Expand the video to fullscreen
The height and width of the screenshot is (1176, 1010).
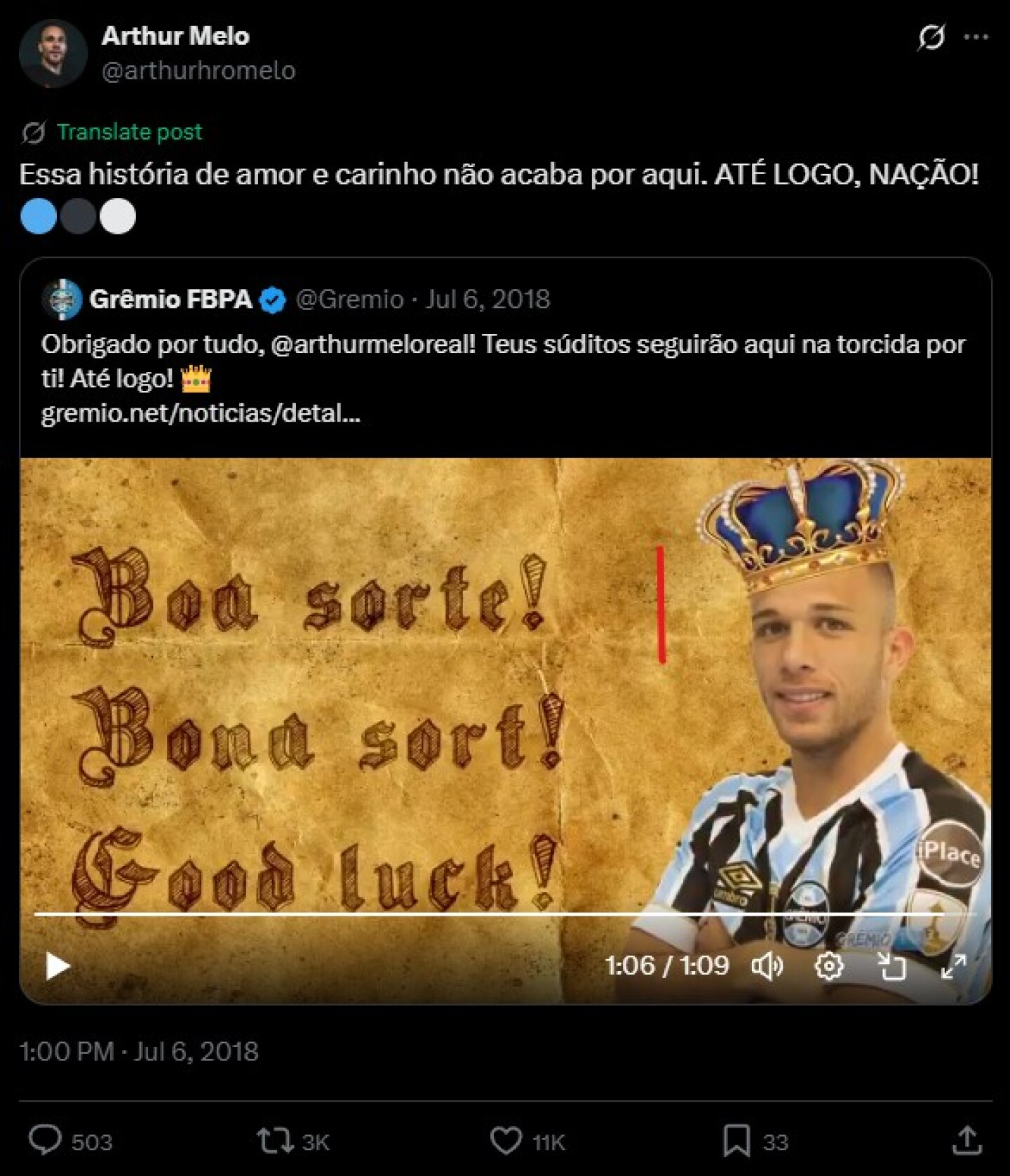[x=953, y=966]
